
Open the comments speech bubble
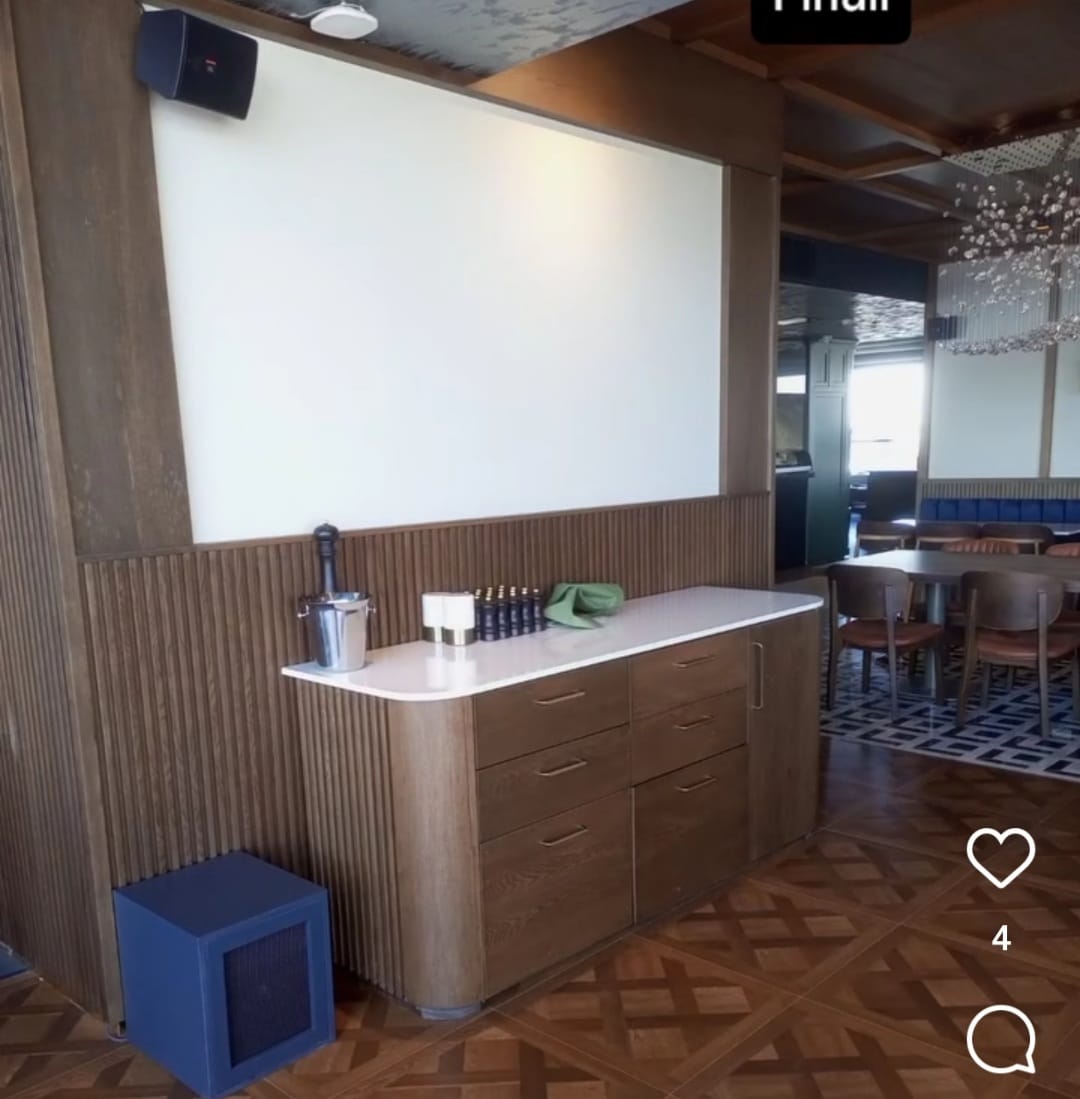(x=1000, y=1039)
